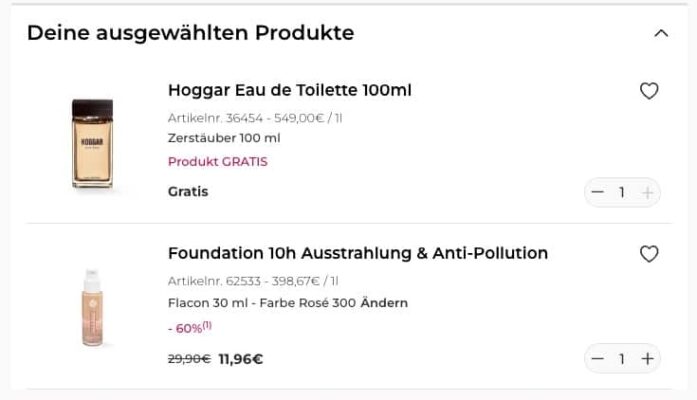Collapse the Deine ausgewählten Produkte section
The image size is (697, 400).
[660, 33]
